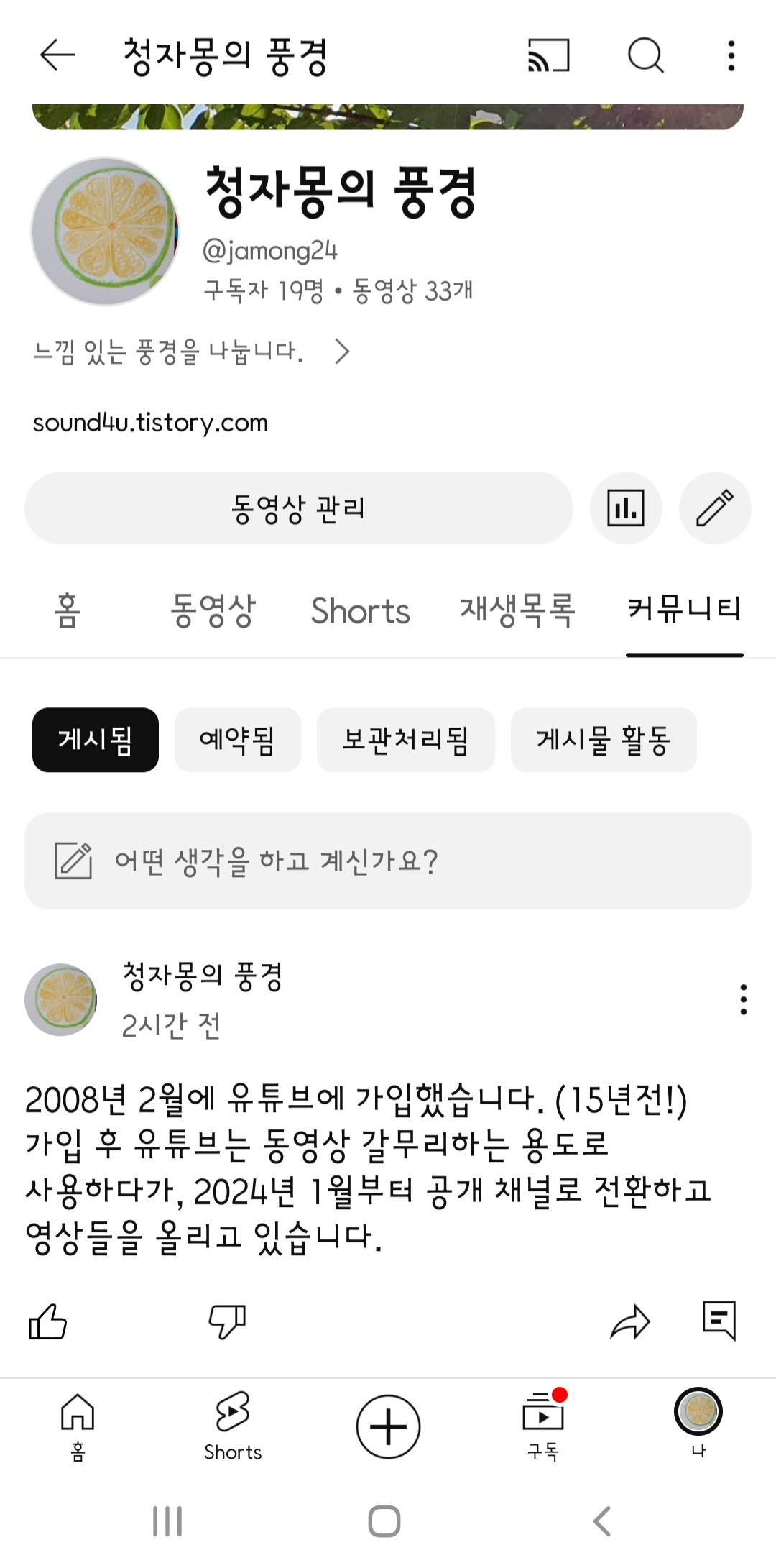This screenshot has height=1568, width=776.
Task: Open channel analytics chart icon
Action: coord(625,508)
